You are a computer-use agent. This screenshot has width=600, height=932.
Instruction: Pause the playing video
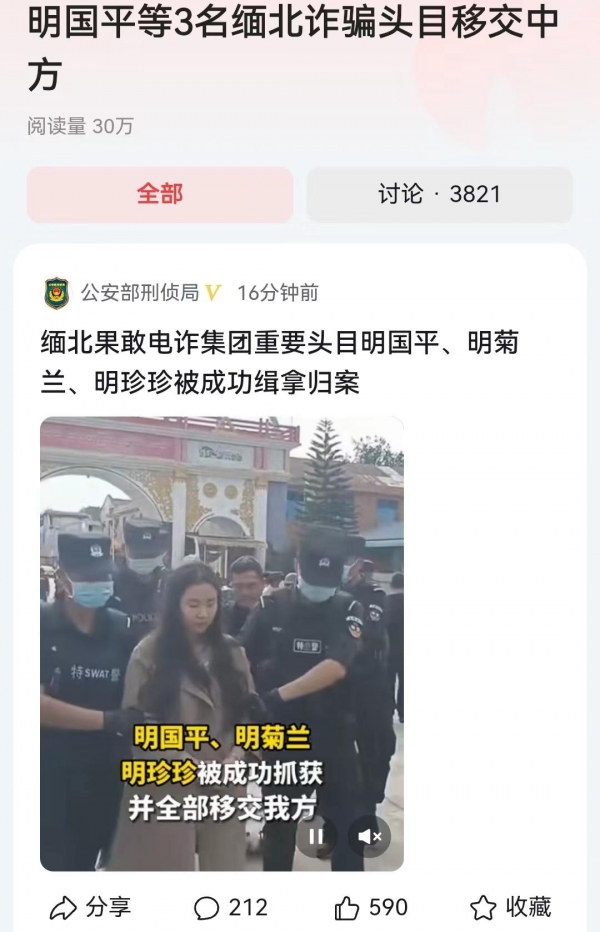point(316,836)
